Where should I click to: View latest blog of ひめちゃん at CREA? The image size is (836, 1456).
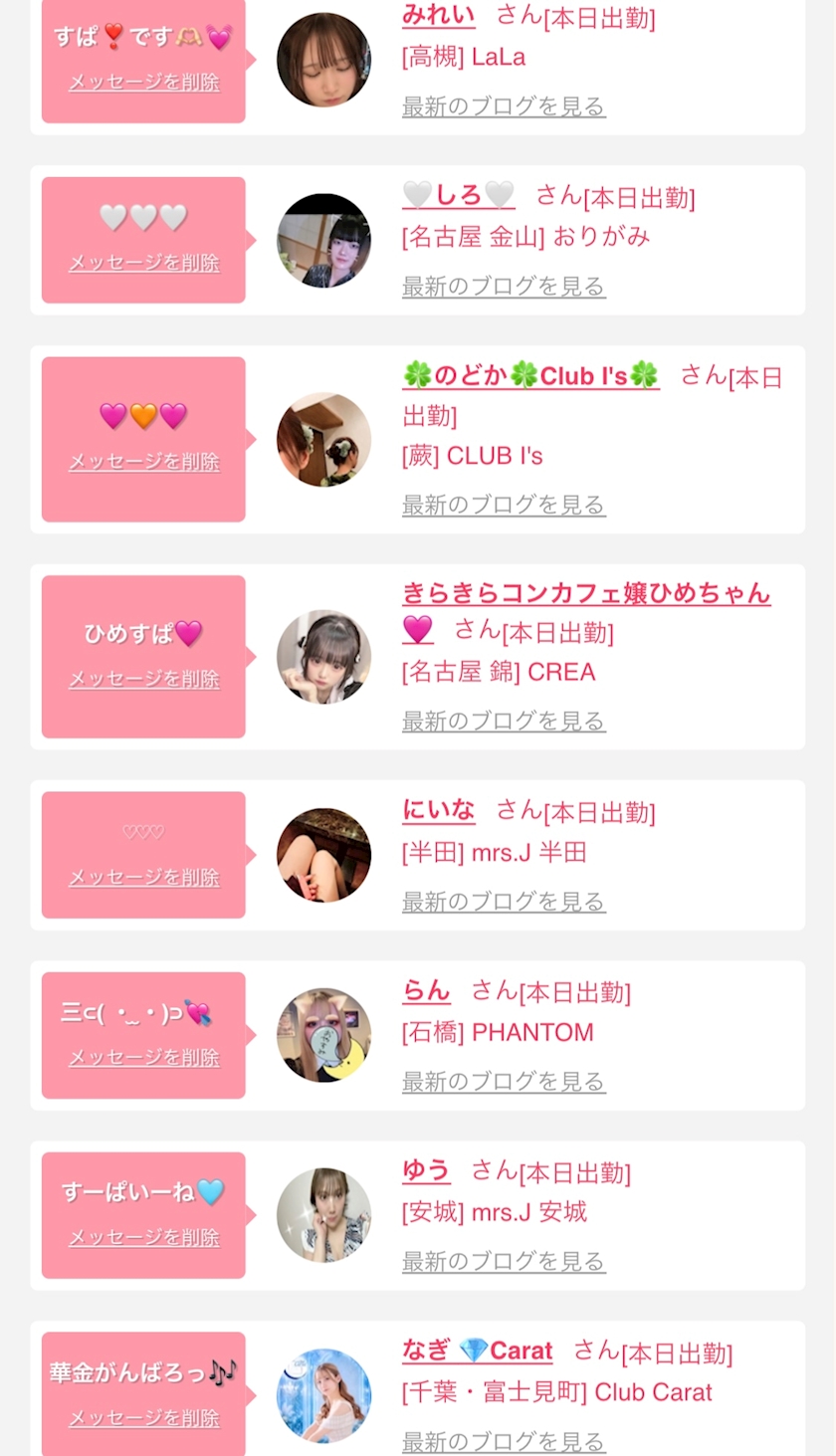pos(504,721)
